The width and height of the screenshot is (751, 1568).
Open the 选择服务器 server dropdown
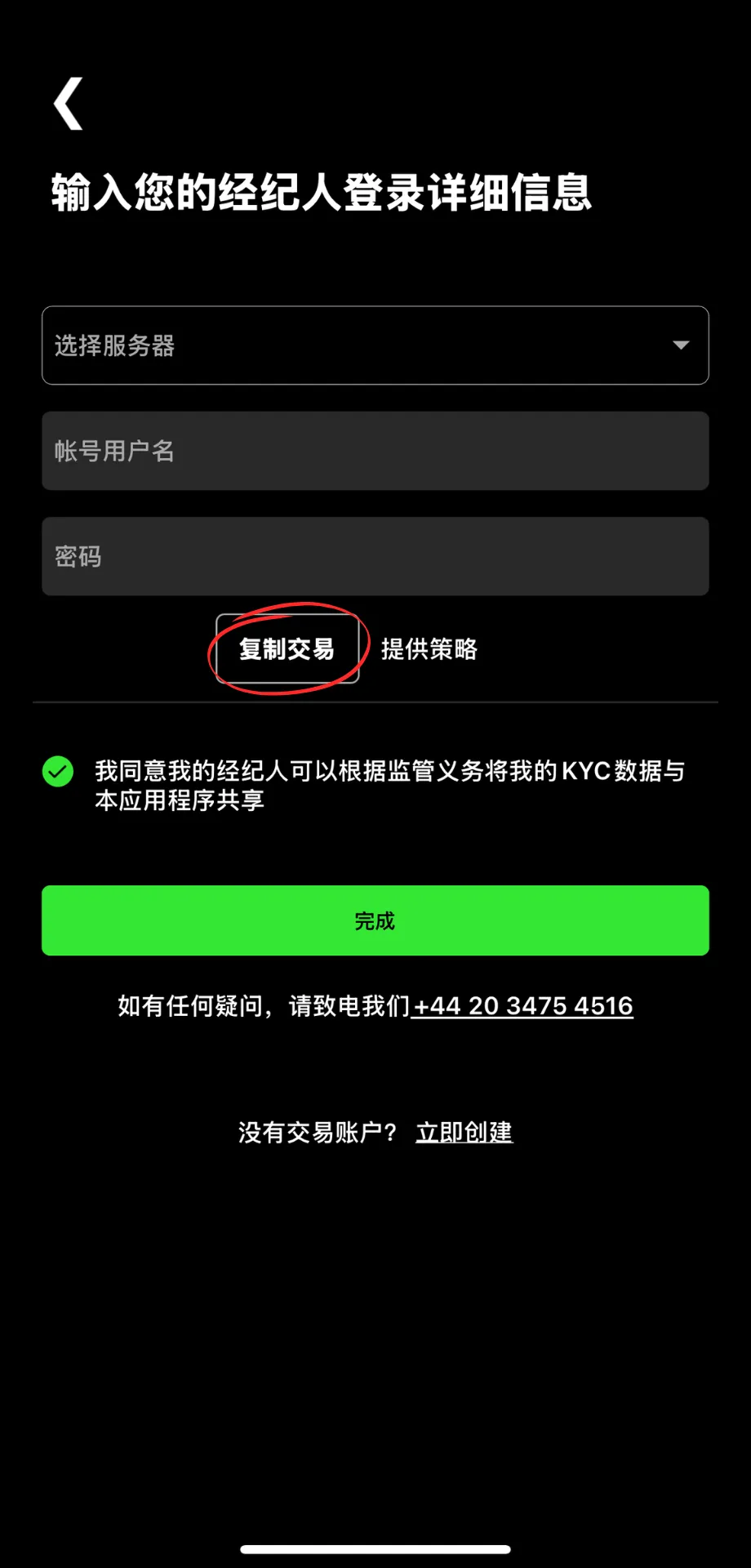tap(375, 345)
